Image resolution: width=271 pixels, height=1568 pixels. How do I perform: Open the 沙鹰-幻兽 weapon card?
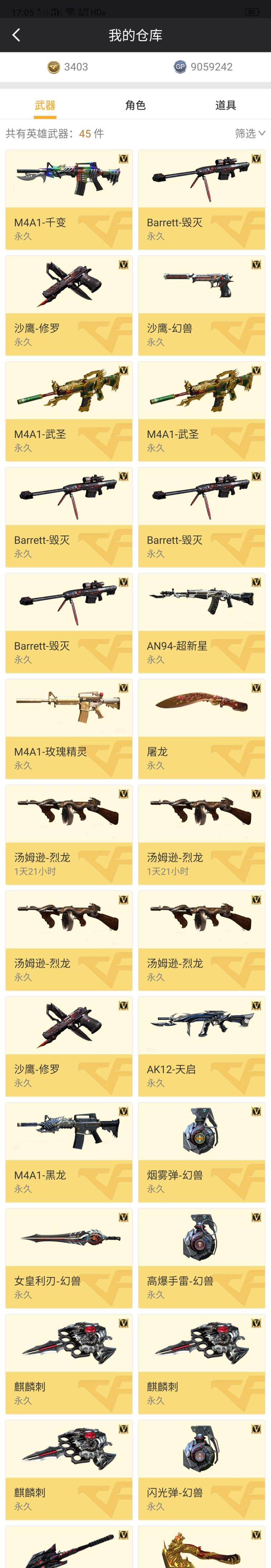click(x=201, y=306)
